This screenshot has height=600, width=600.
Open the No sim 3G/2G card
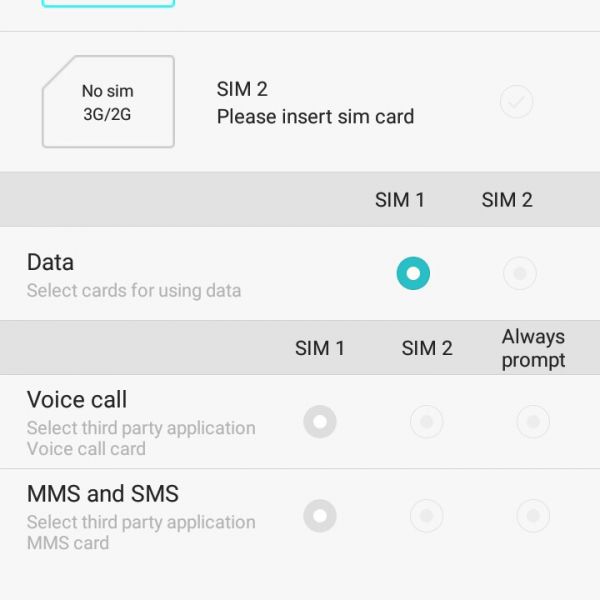[108, 102]
